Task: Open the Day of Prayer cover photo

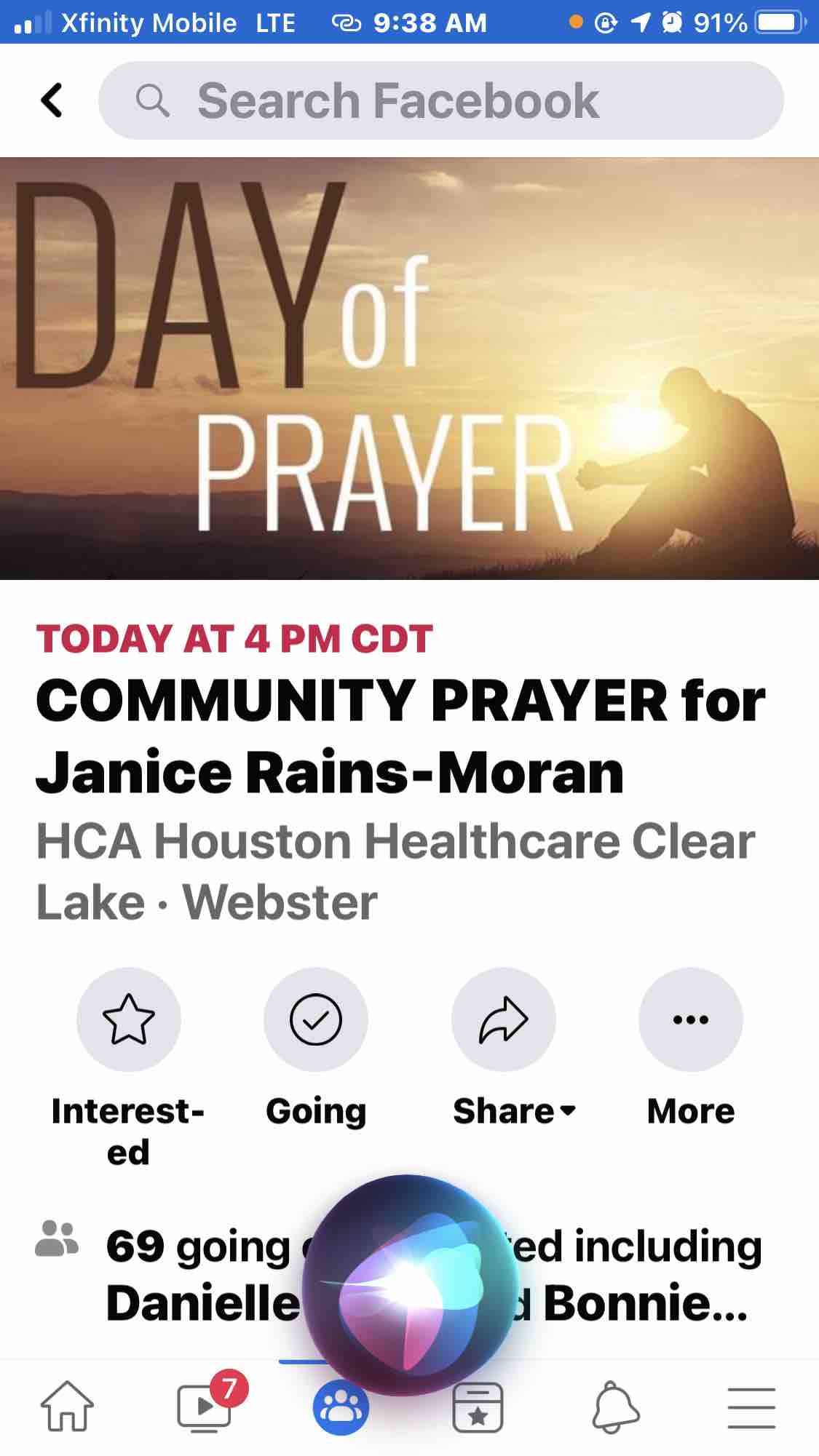Action: (409, 368)
